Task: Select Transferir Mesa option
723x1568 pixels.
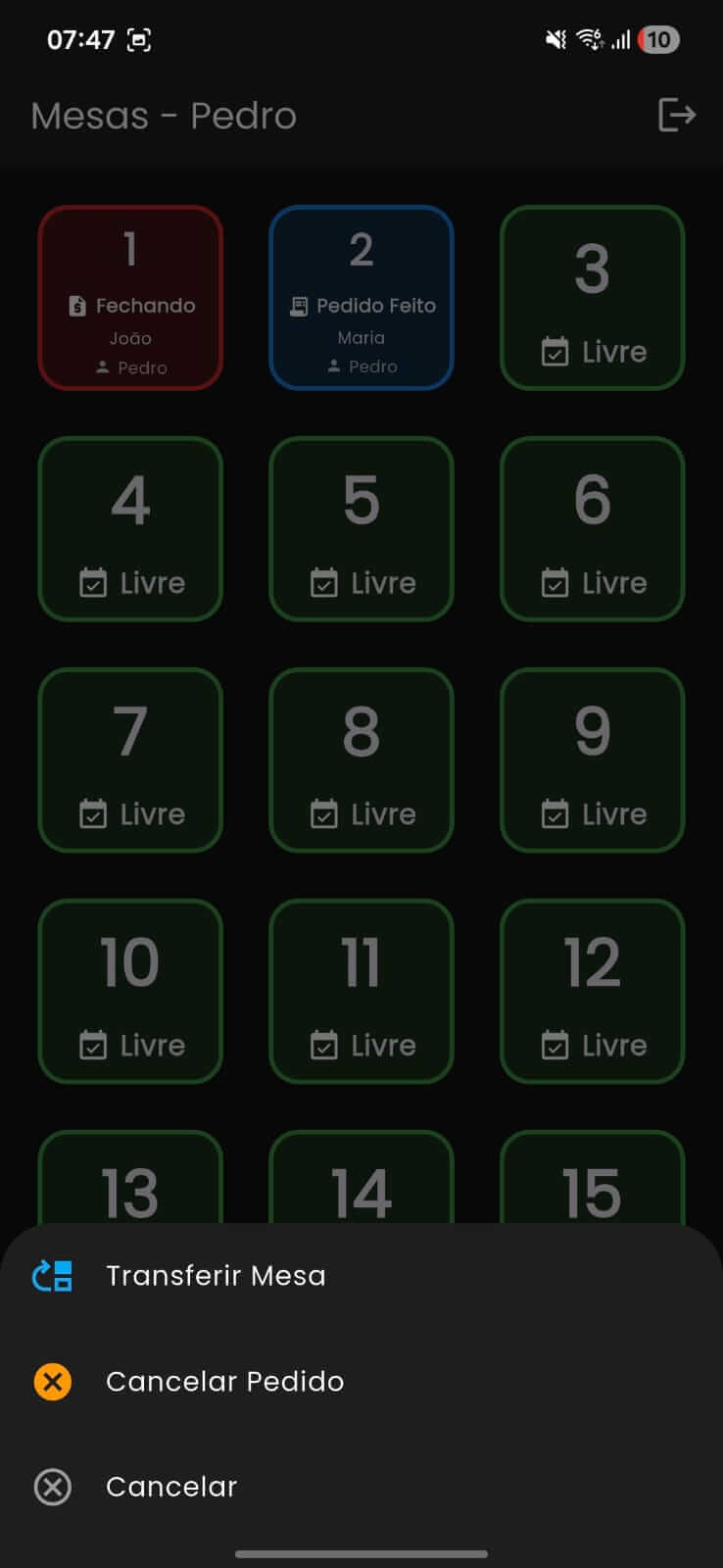Action: point(216,1275)
